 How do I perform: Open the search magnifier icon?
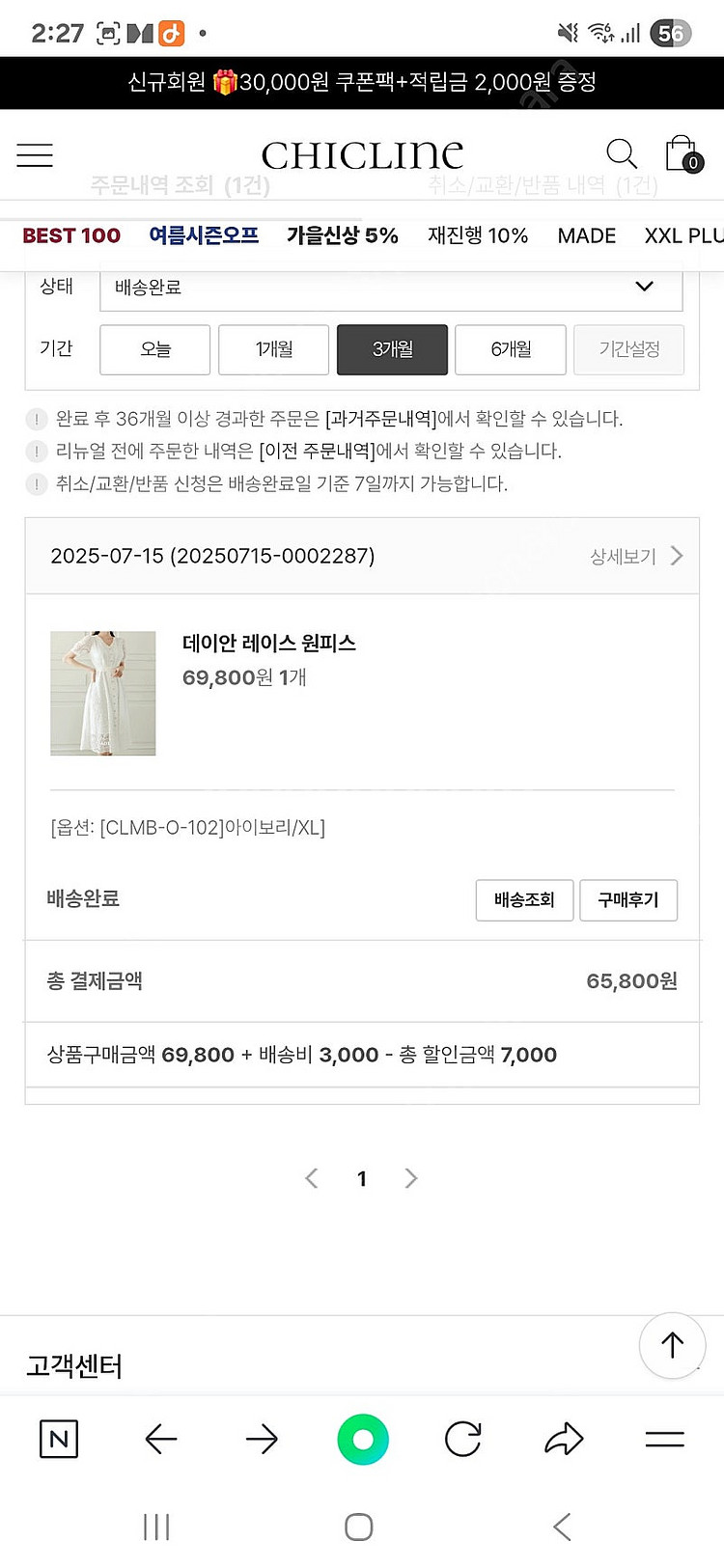[621, 153]
